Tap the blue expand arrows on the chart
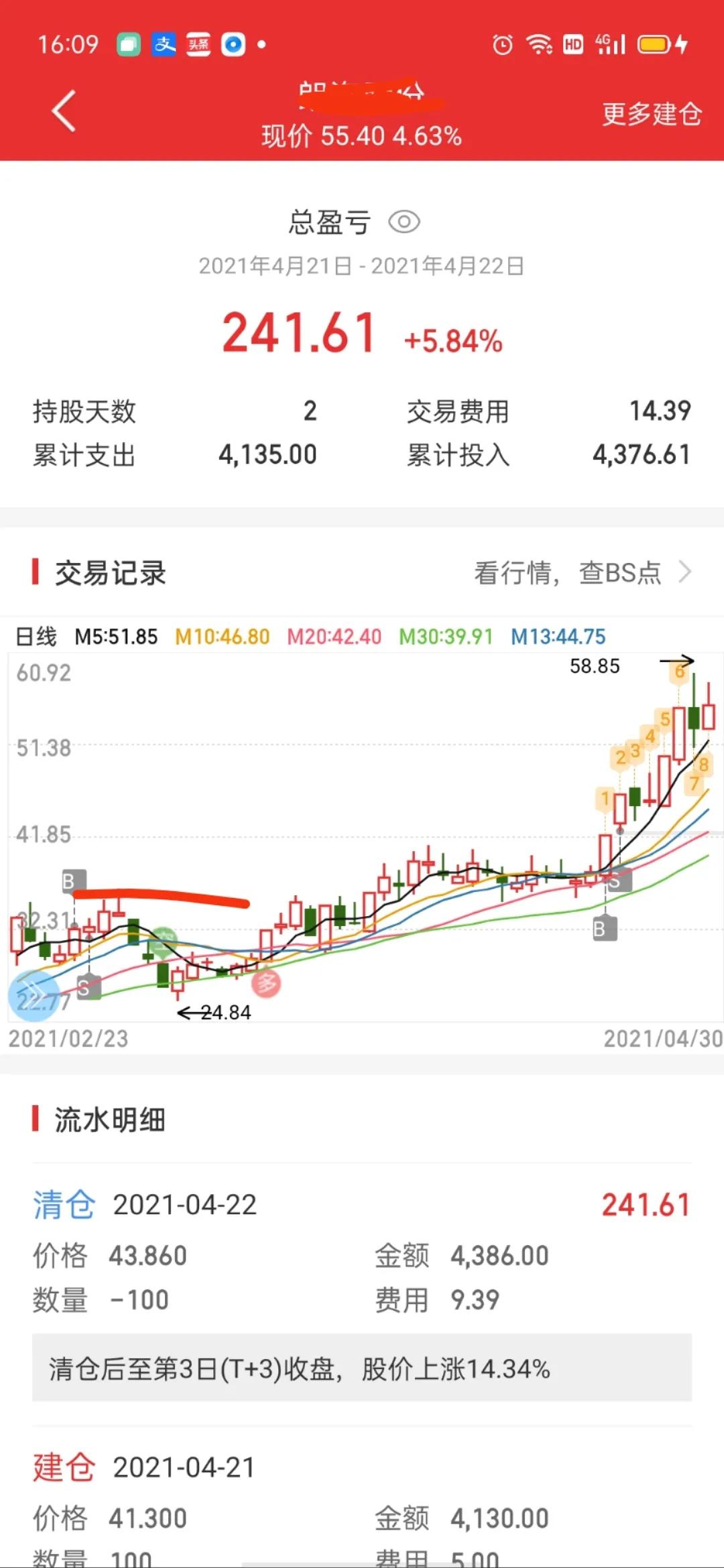724x1568 pixels. [34, 995]
